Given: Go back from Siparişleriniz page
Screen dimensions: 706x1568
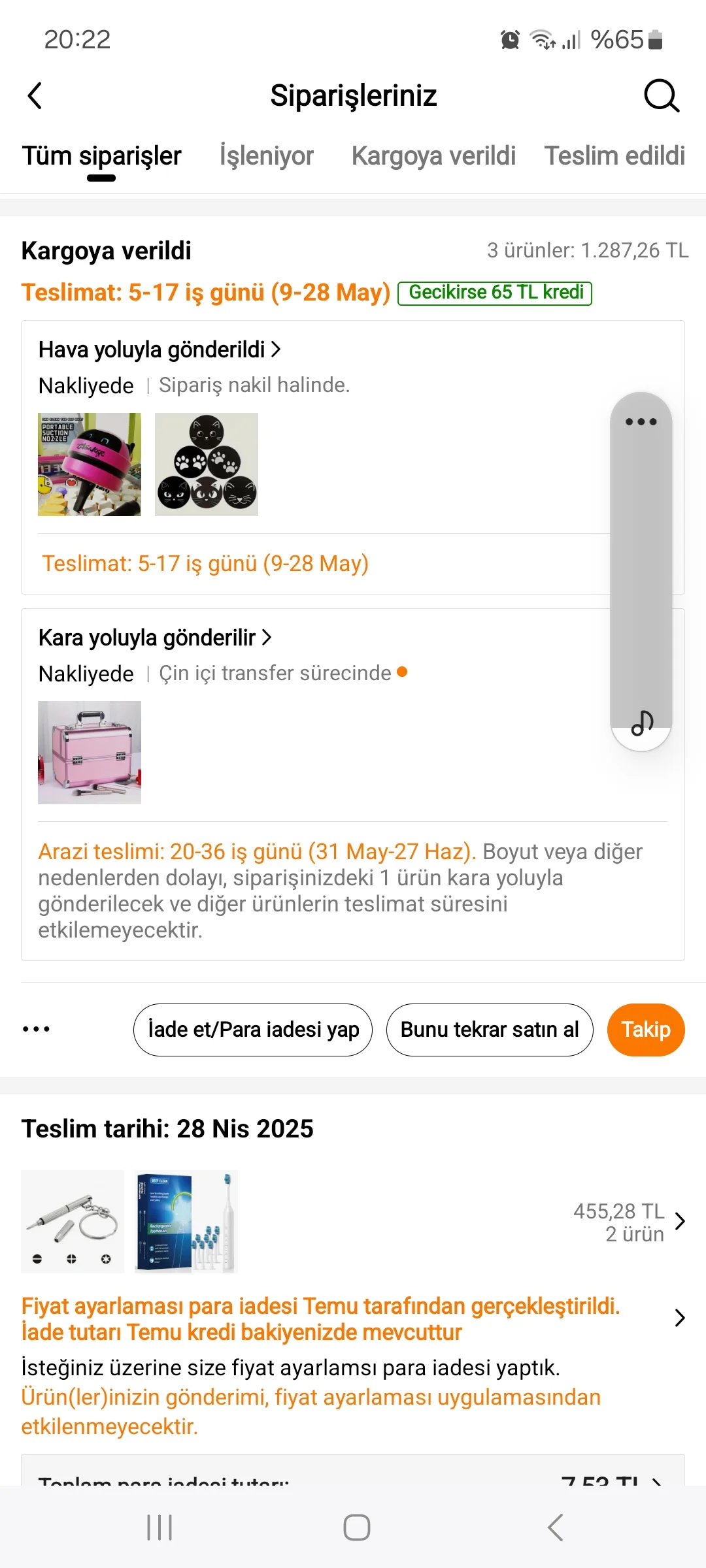Looking at the screenshot, I should pos(35,96).
